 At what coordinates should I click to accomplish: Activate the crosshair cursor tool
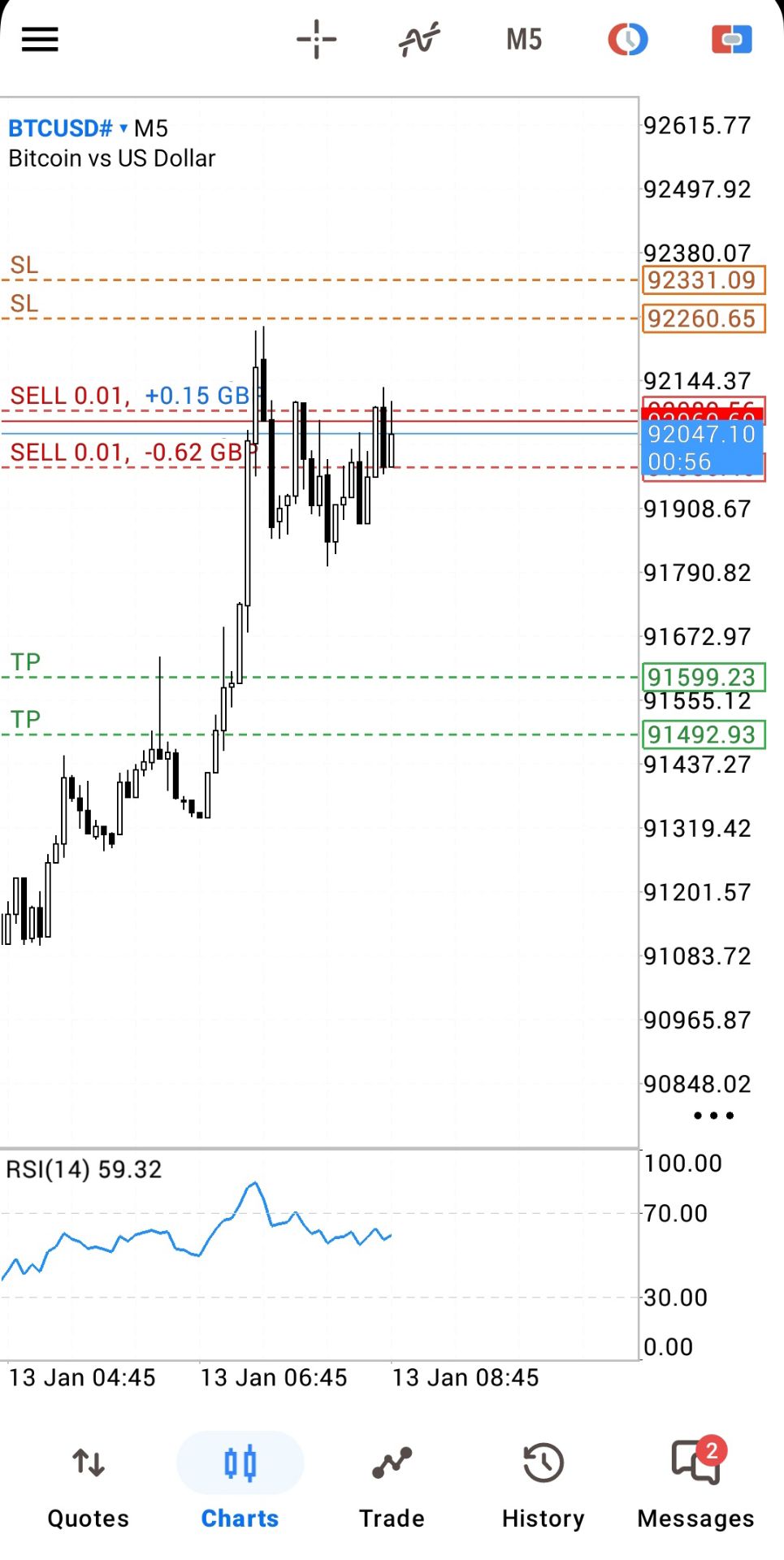click(x=316, y=39)
